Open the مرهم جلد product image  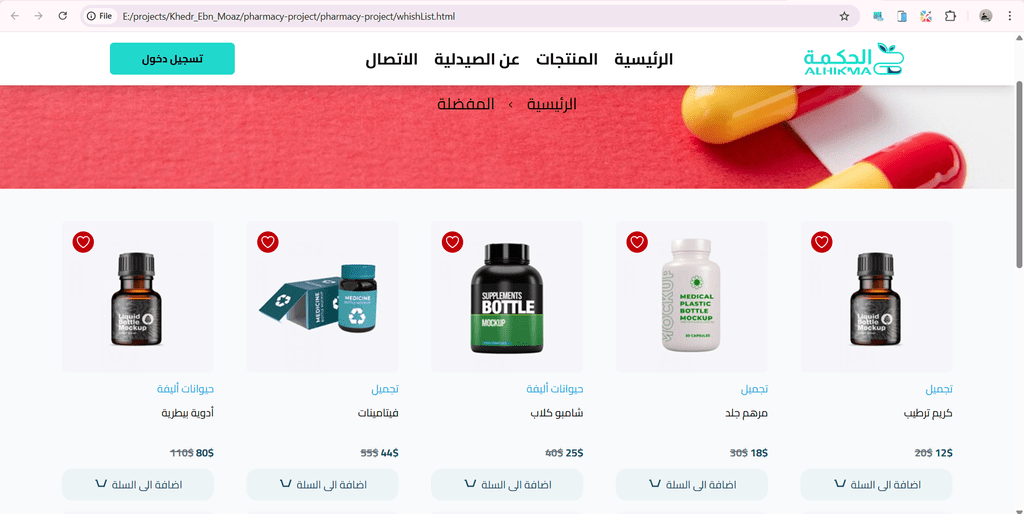coord(691,297)
